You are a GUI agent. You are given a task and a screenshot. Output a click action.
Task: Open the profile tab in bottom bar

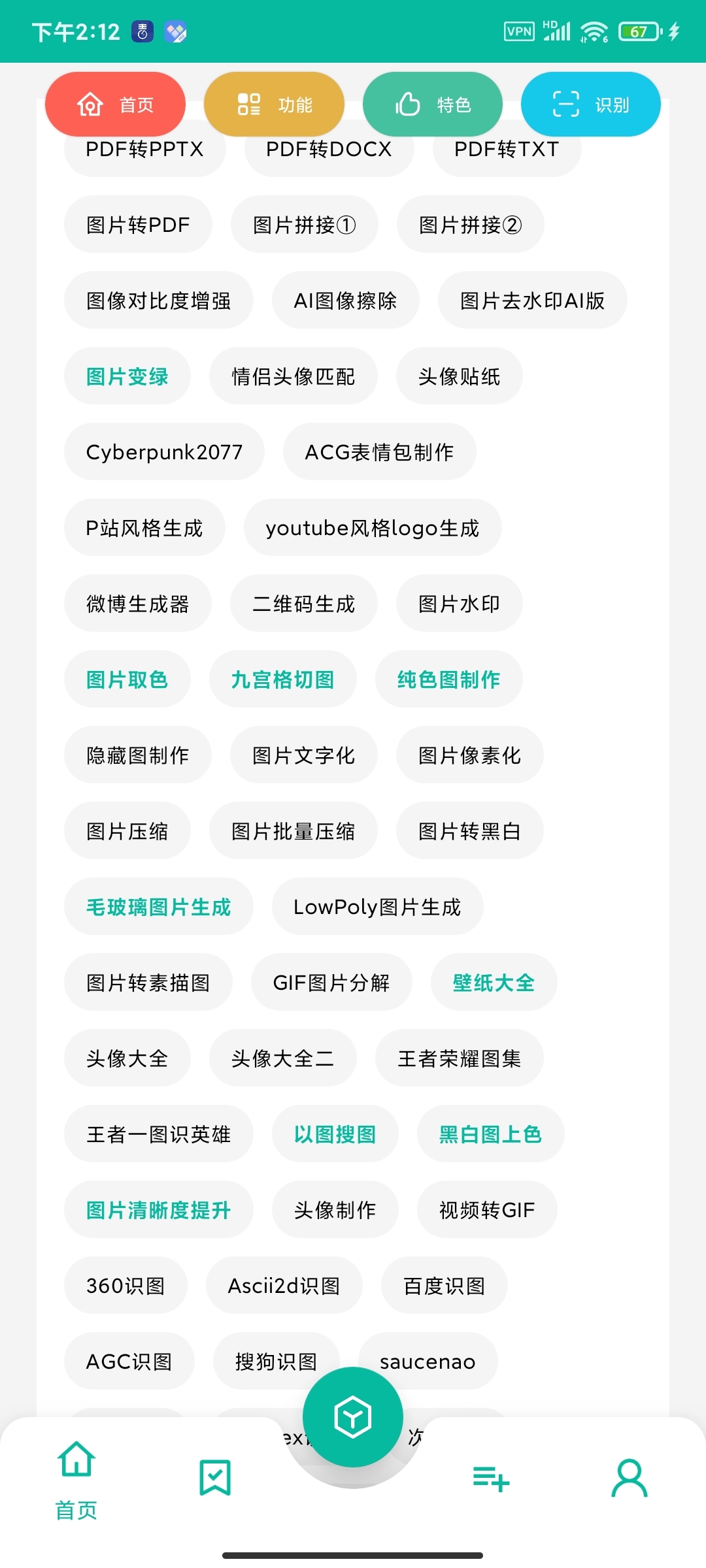pyautogui.click(x=630, y=1478)
